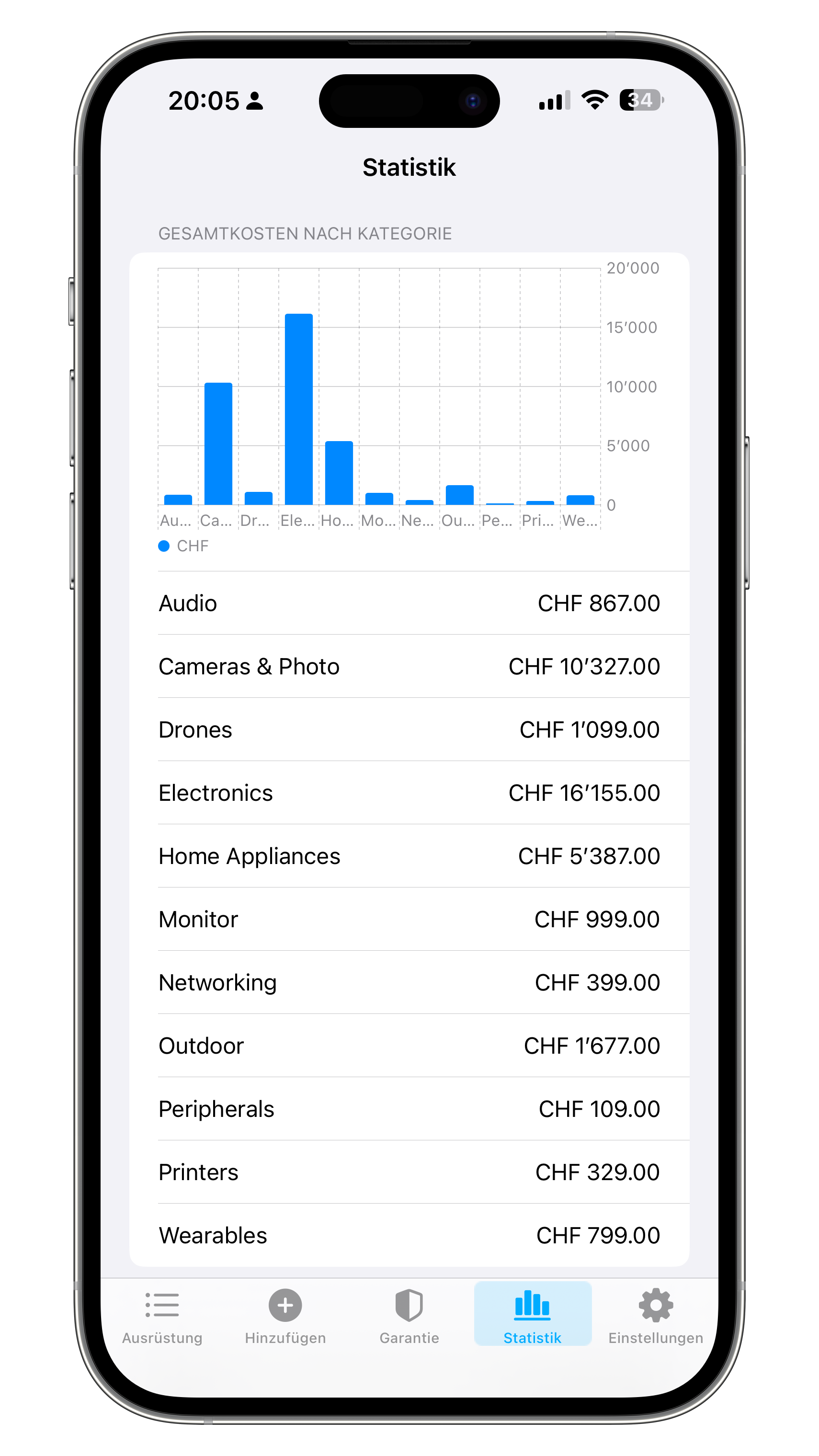Image resolution: width=819 pixels, height=1456 pixels.
Task: Open the Einstellungen tab
Action: tap(656, 1316)
